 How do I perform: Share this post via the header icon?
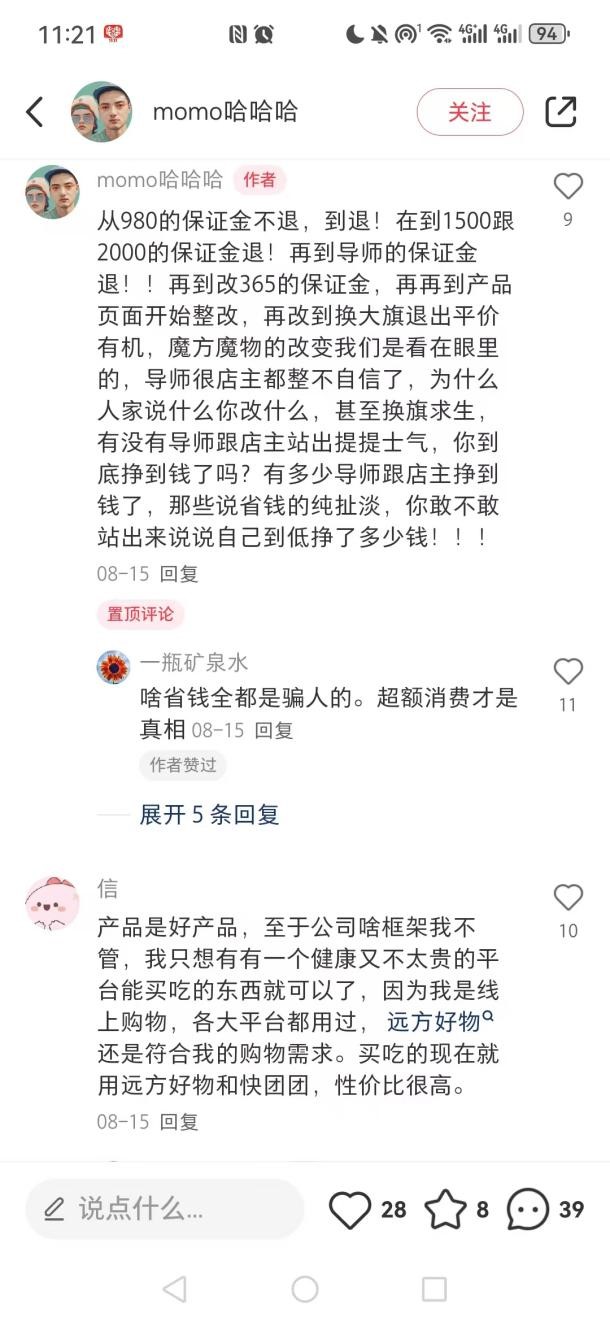point(561,112)
